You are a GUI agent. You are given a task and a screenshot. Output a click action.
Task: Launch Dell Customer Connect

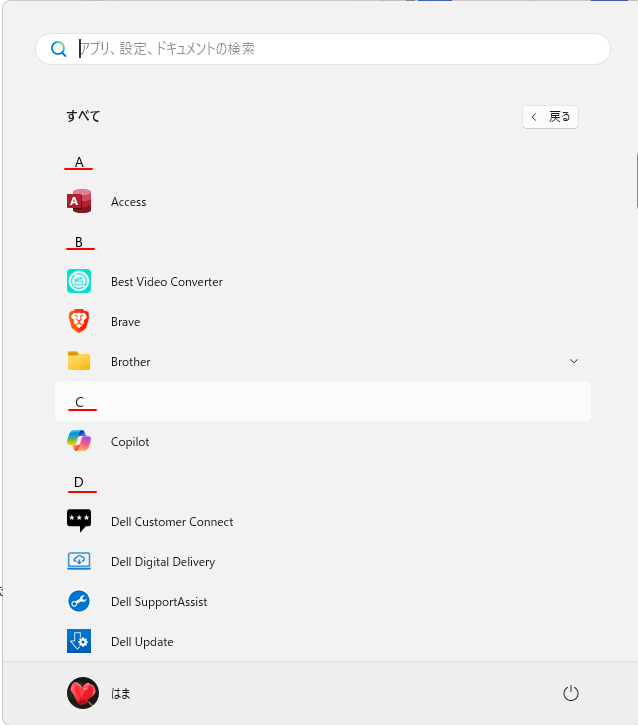pyautogui.click(x=171, y=522)
